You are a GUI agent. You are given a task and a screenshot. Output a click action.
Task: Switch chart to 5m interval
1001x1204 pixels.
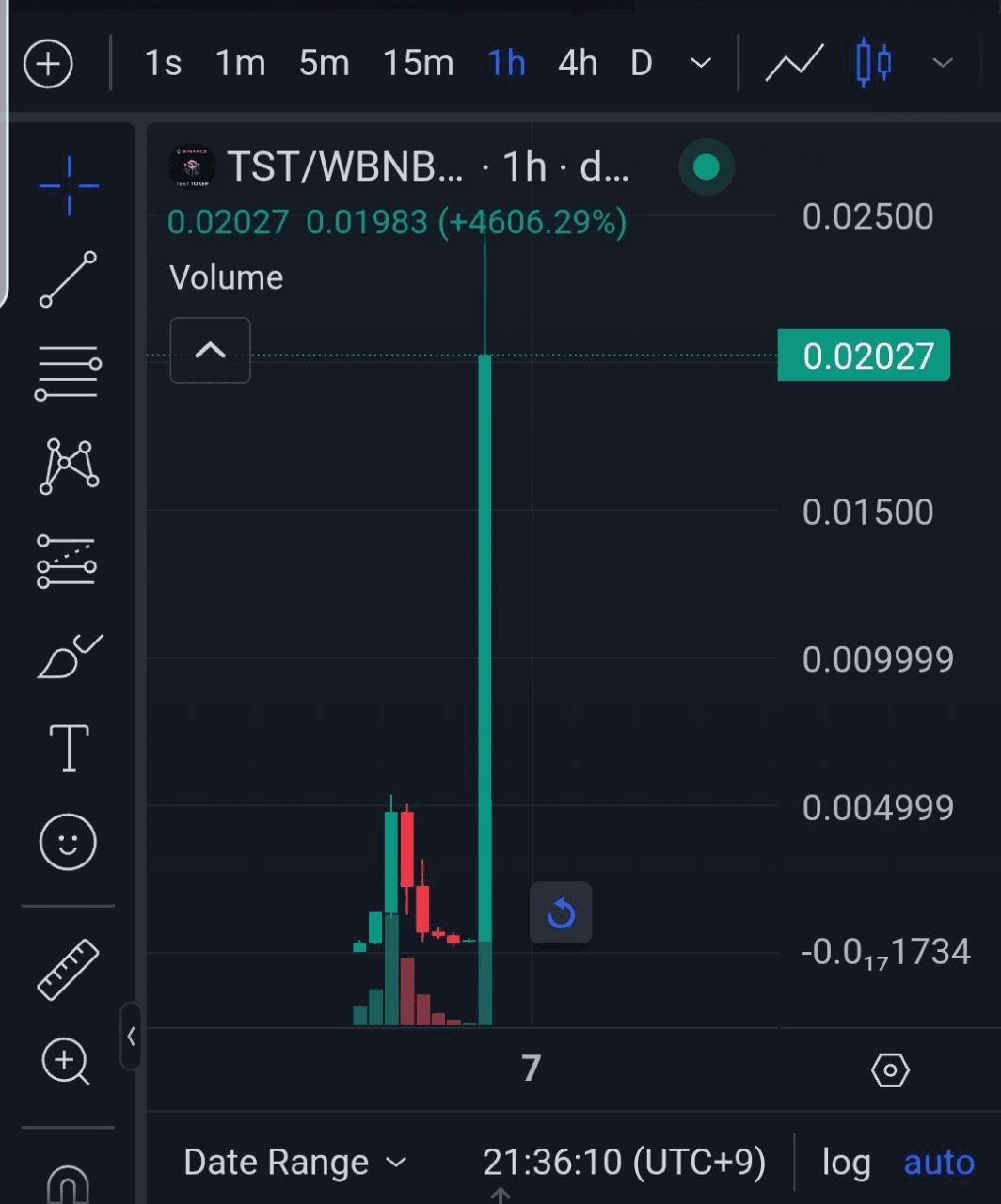tap(324, 64)
